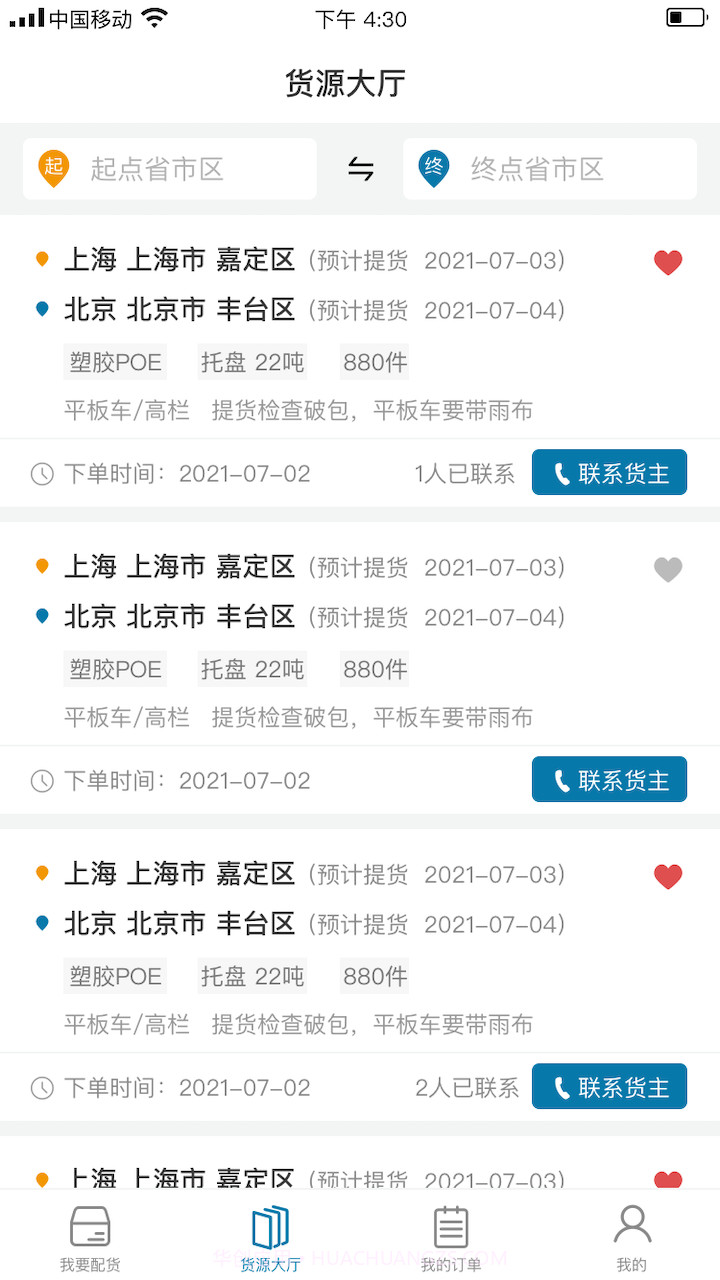
Task: Click the 1人已联系 contact count text
Action: point(465,472)
